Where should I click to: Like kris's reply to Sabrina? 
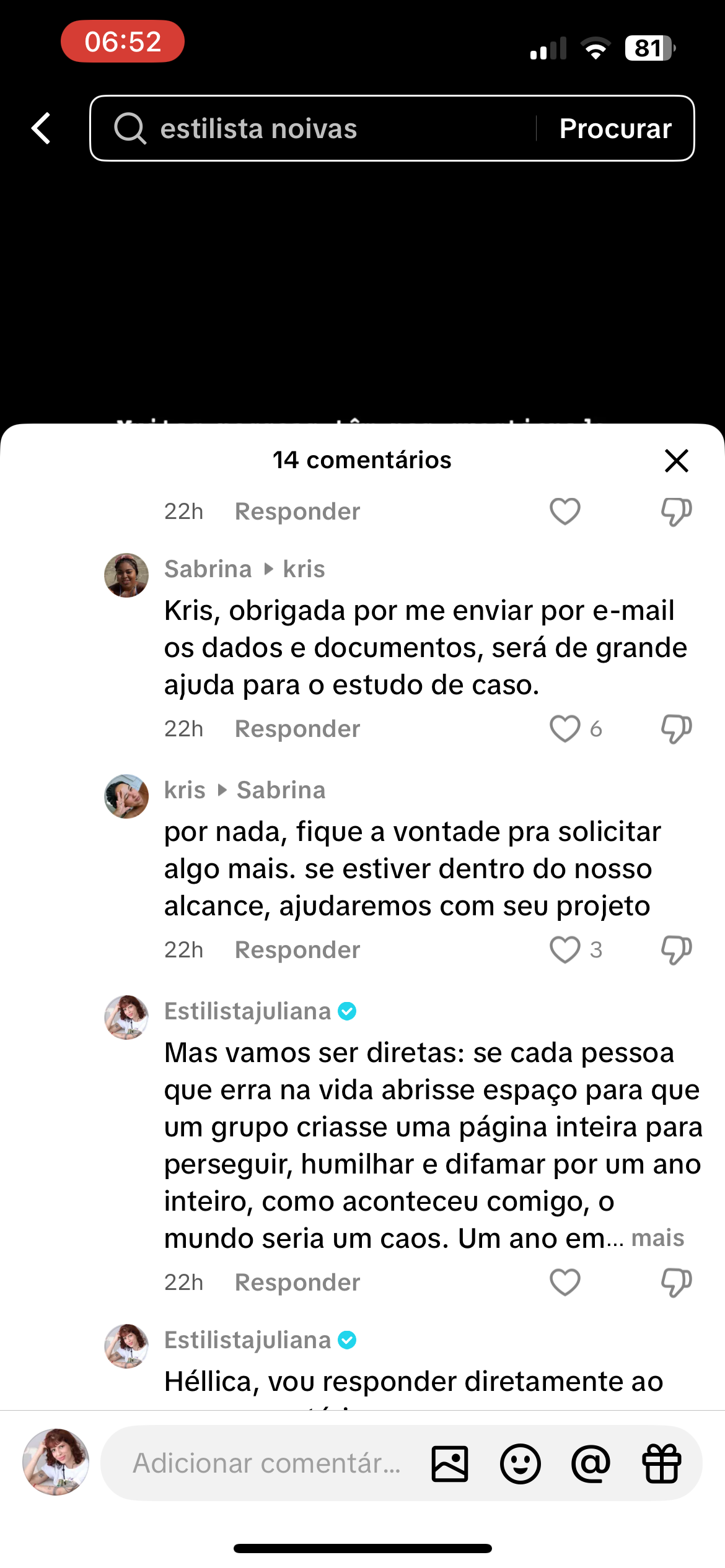565,950
